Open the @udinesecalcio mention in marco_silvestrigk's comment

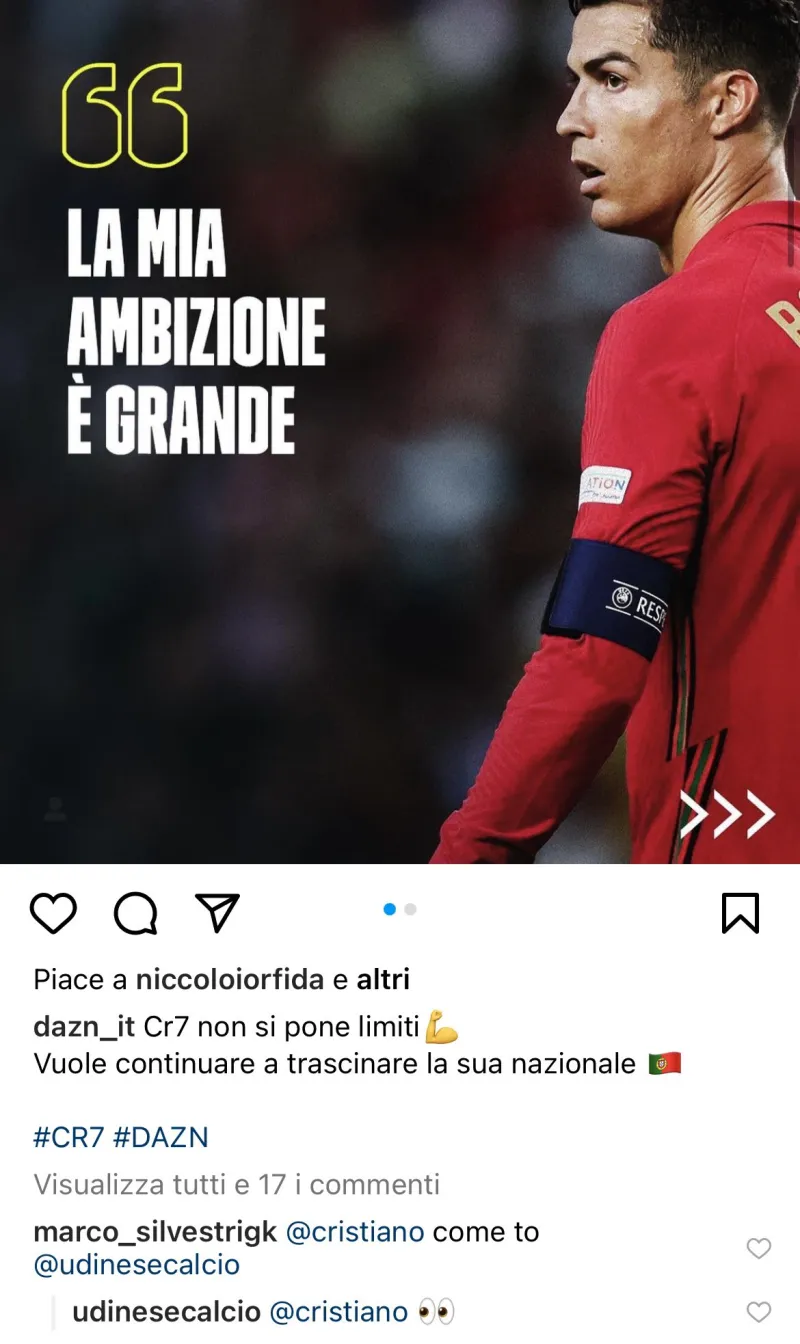coord(137,1265)
